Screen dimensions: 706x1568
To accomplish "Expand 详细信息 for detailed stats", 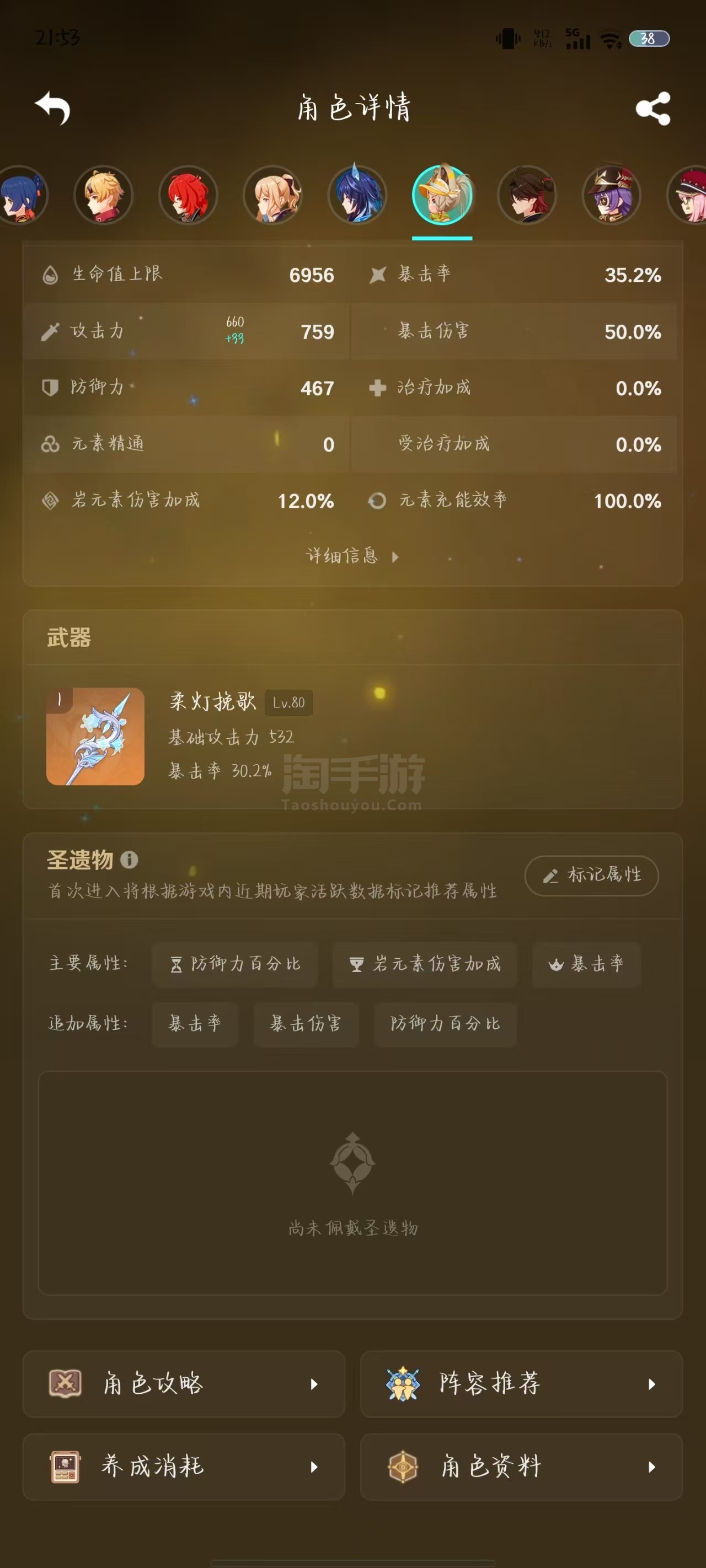I will [352, 556].
